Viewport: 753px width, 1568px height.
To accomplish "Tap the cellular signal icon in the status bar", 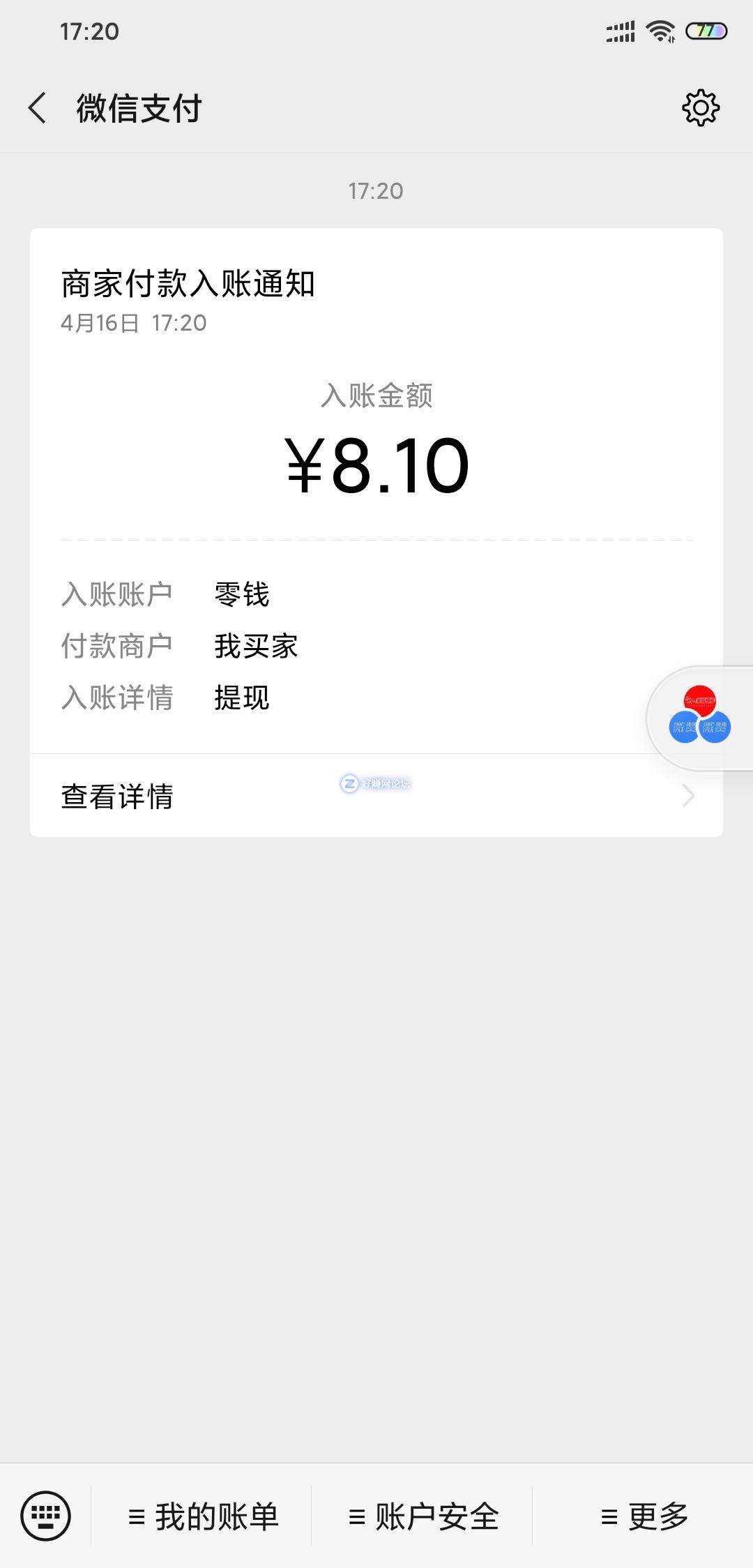I will pyautogui.click(x=620, y=31).
